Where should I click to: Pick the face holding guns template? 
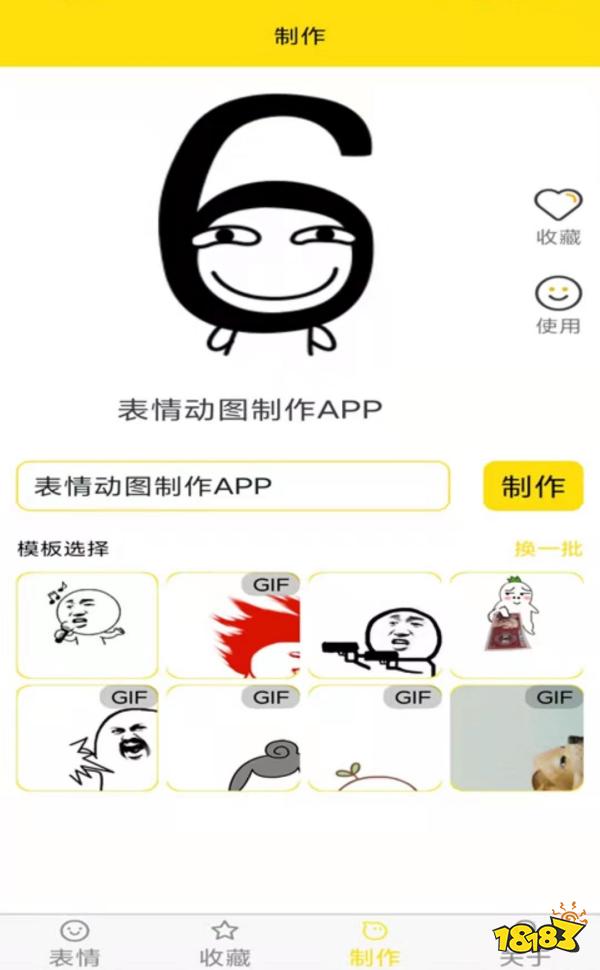tap(375, 625)
